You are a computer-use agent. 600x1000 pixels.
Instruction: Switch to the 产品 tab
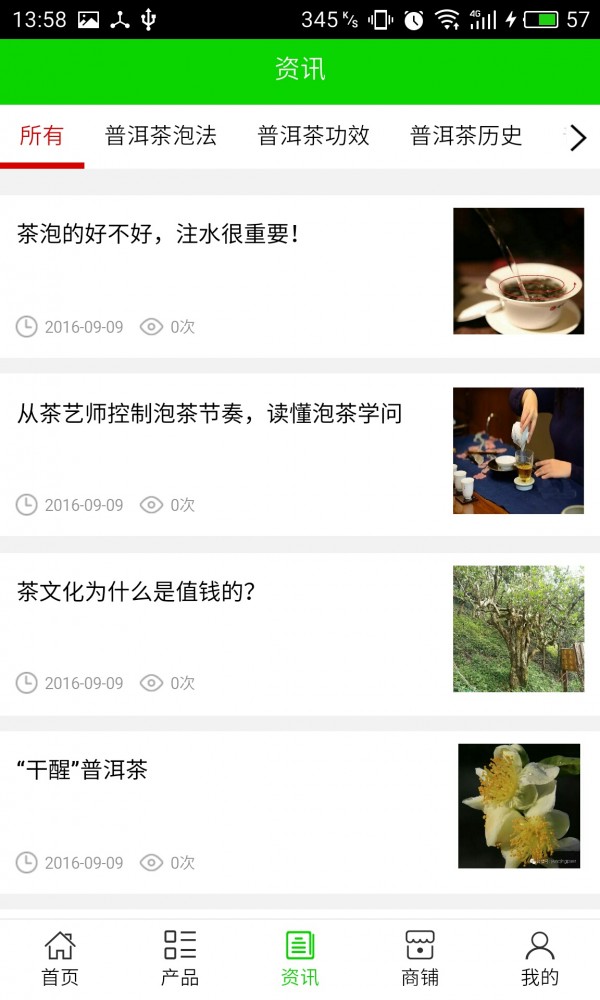pos(180,958)
